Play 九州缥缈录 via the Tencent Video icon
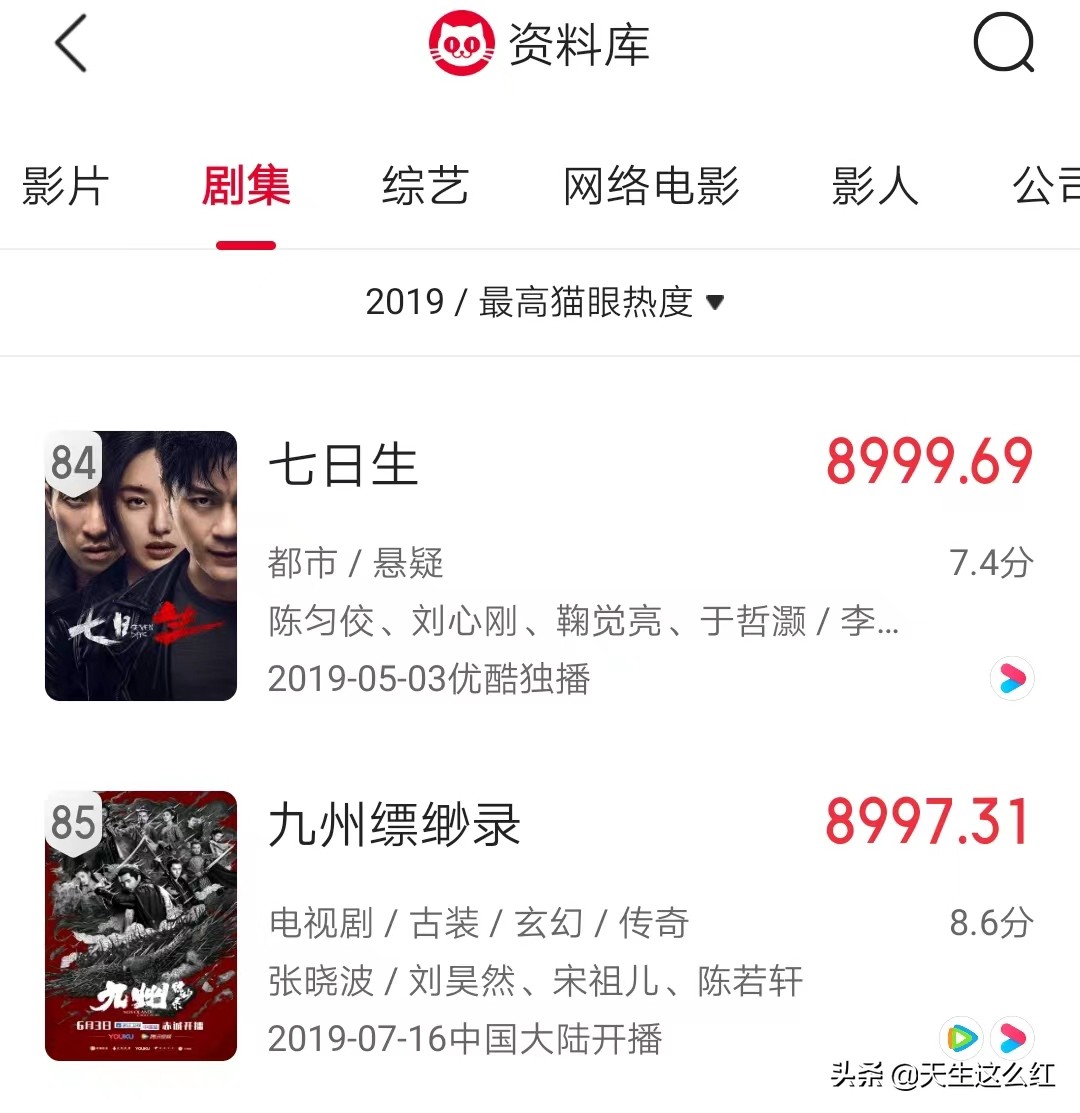This screenshot has height=1113, width=1080. point(961,1038)
